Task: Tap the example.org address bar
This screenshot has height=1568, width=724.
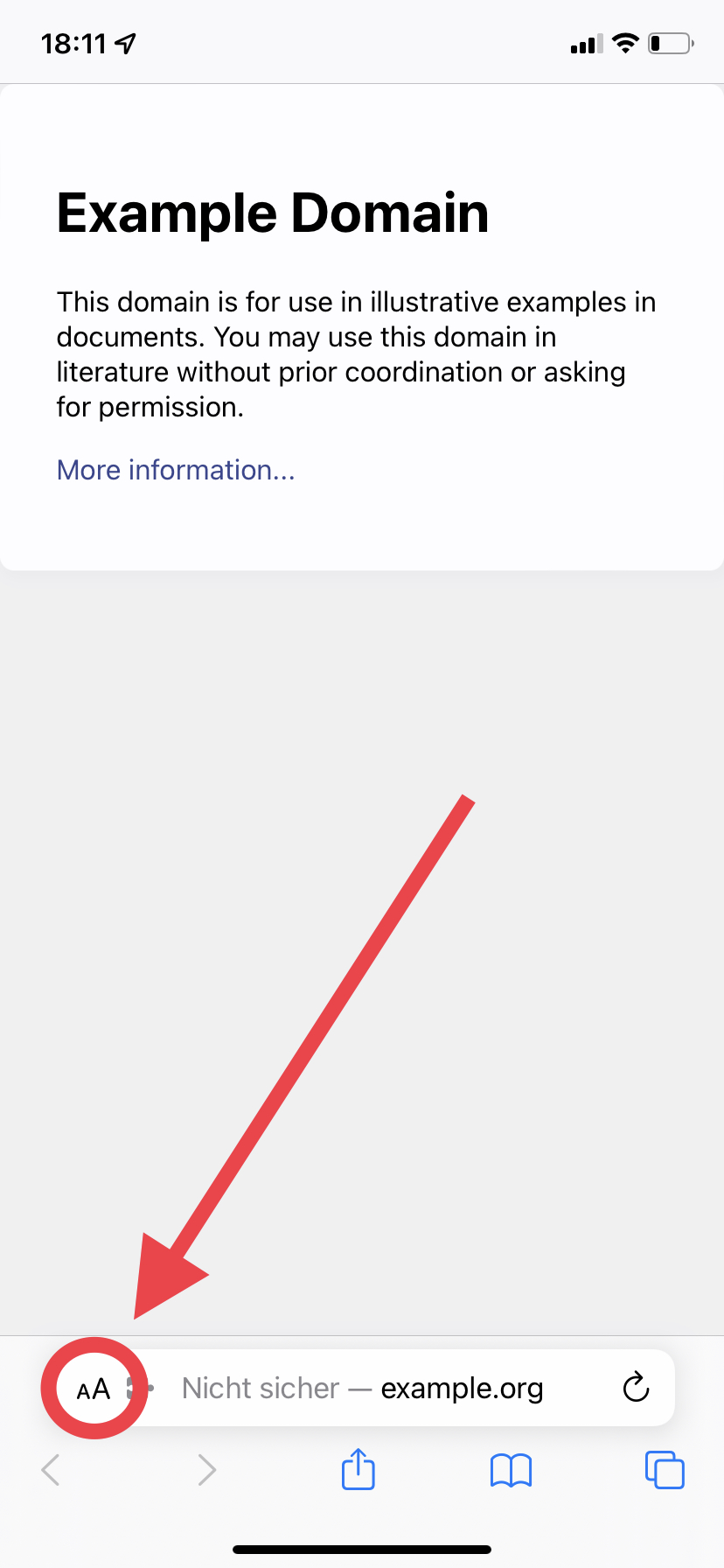Action: click(362, 1388)
